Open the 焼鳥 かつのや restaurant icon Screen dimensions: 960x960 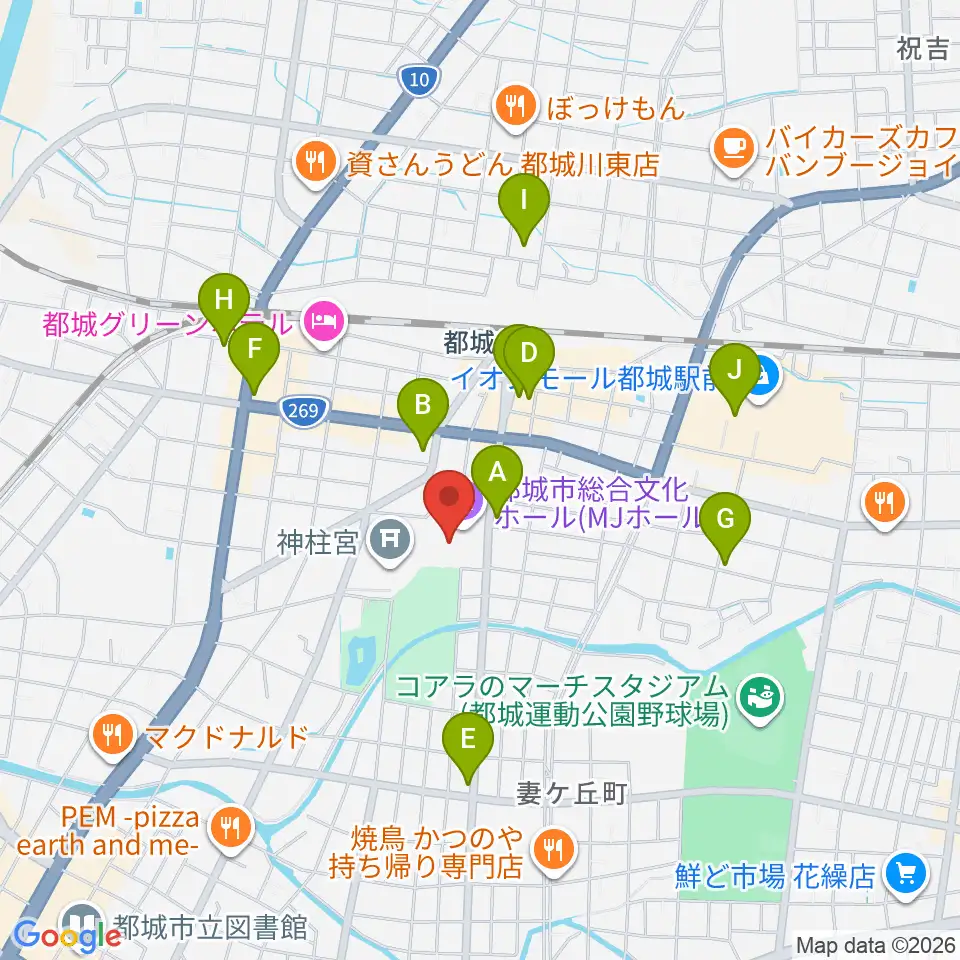coord(554,850)
